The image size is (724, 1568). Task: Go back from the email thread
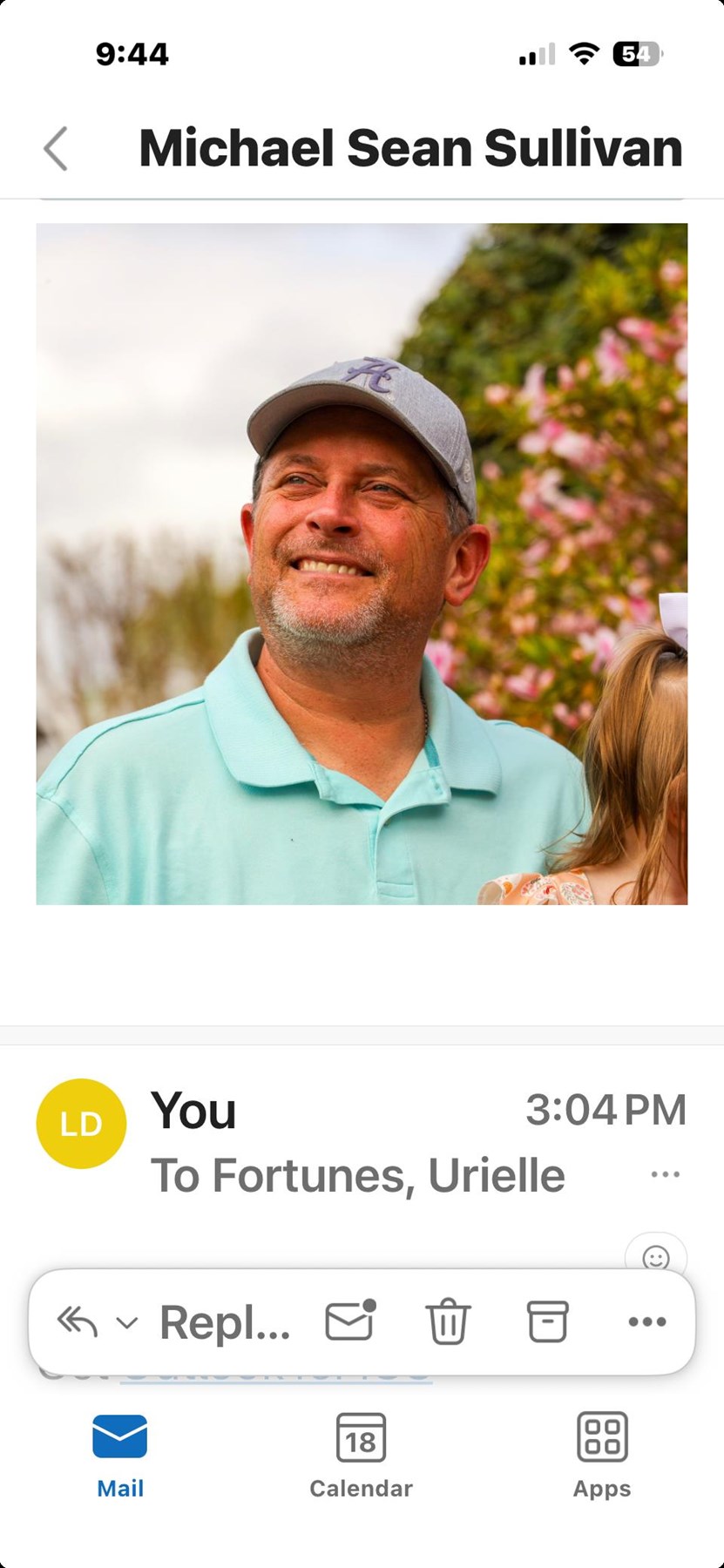[x=56, y=149]
